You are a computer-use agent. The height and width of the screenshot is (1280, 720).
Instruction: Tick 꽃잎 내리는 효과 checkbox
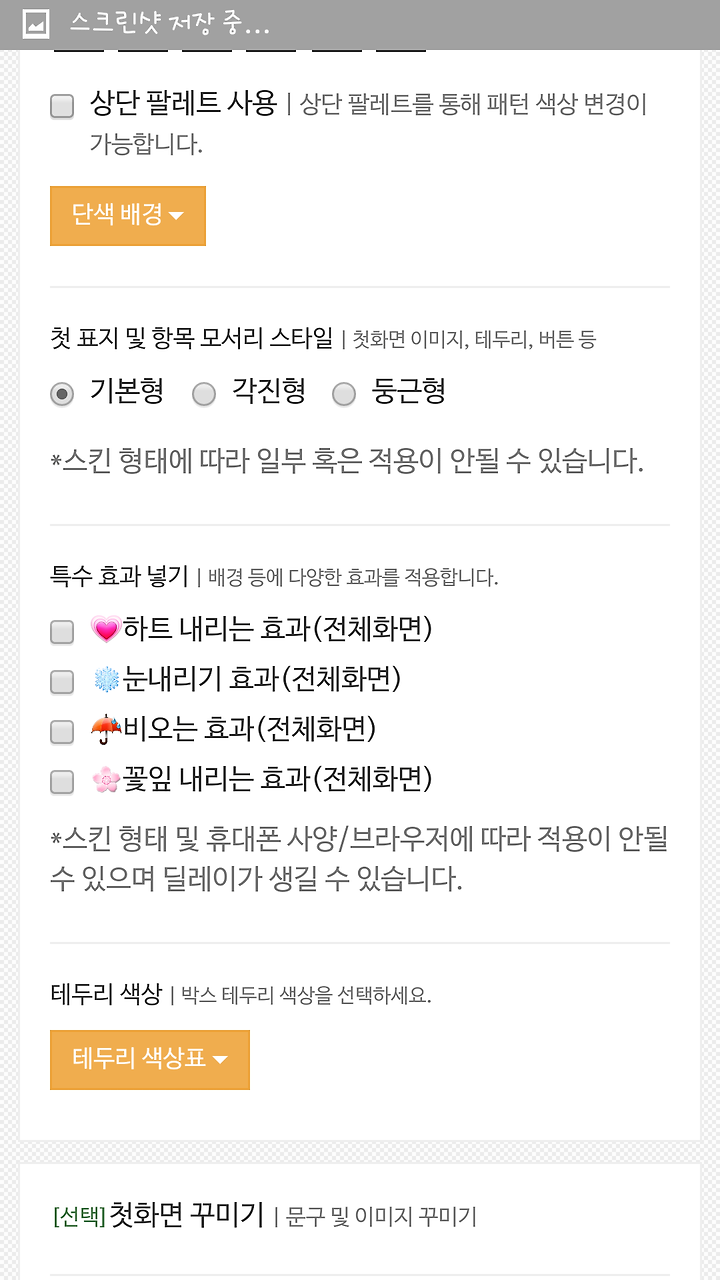pos(62,782)
